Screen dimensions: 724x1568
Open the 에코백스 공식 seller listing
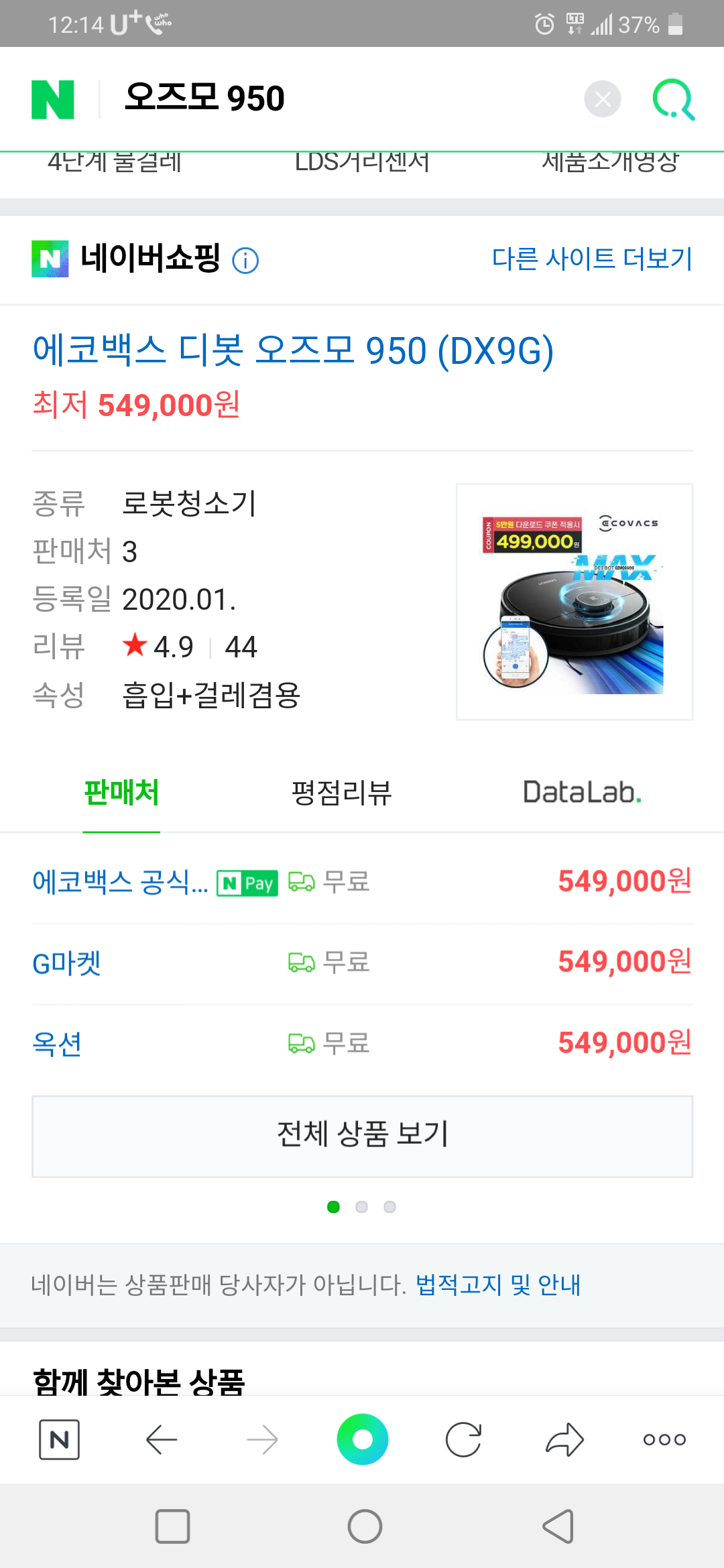click(x=121, y=882)
